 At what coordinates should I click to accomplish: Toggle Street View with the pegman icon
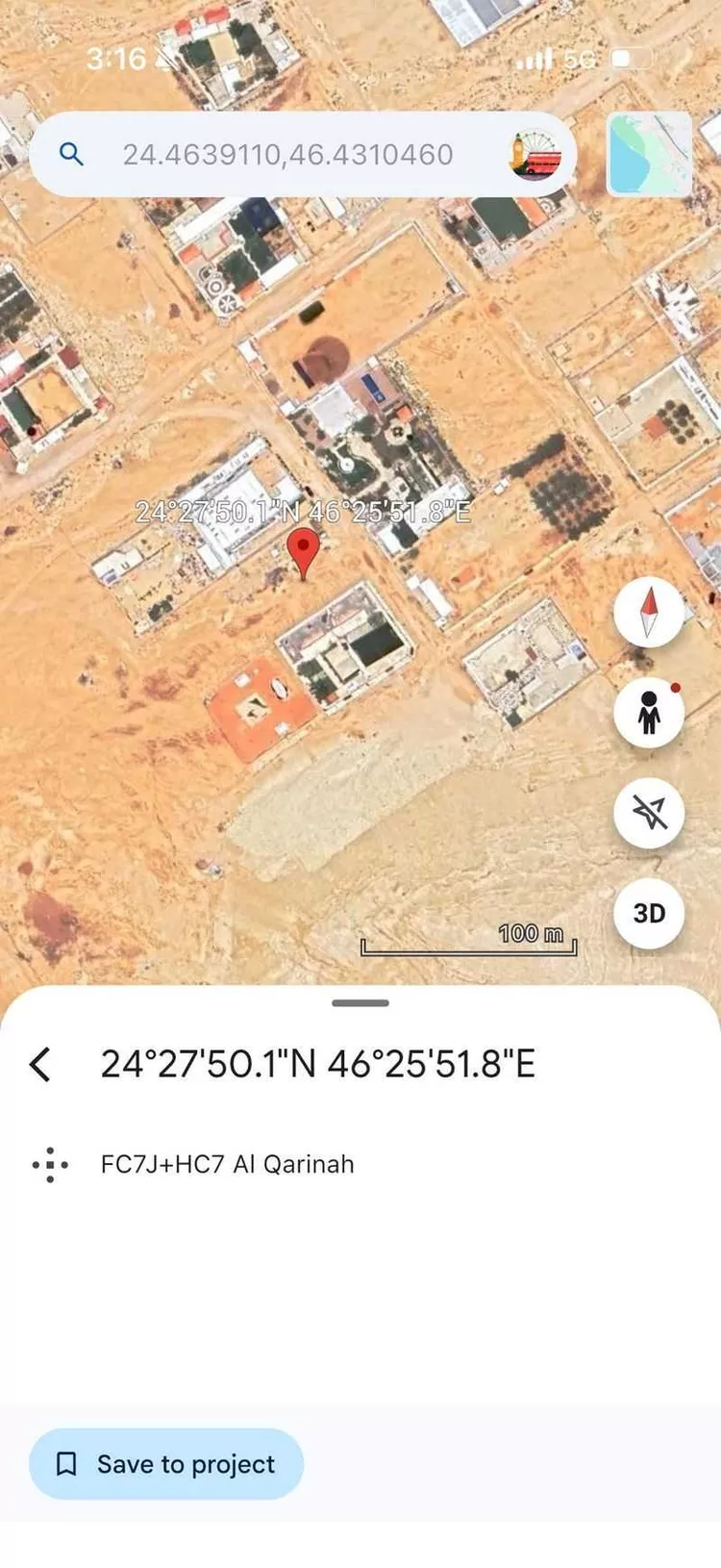tap(649, 711)
